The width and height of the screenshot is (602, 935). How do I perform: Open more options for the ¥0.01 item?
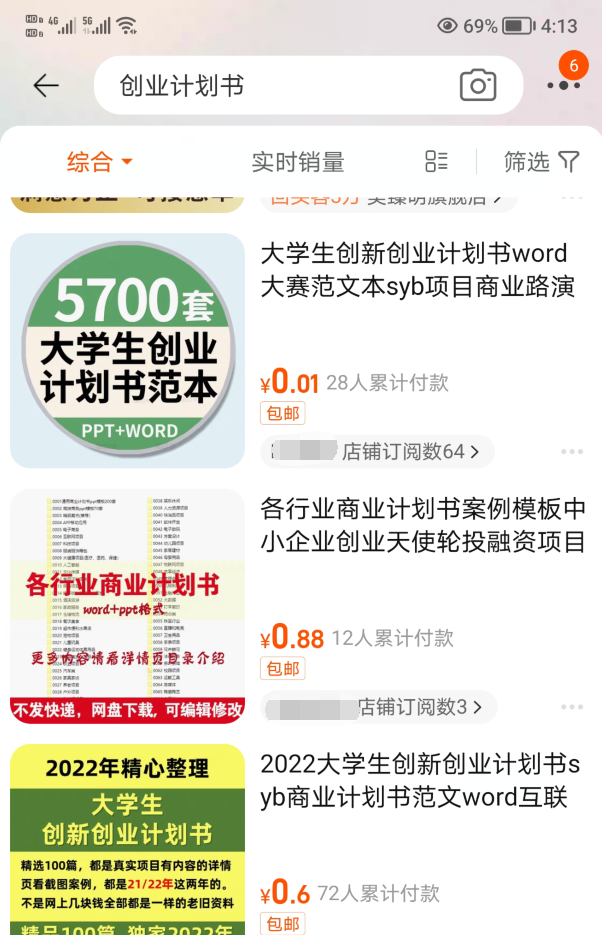(x=572, y=452)
